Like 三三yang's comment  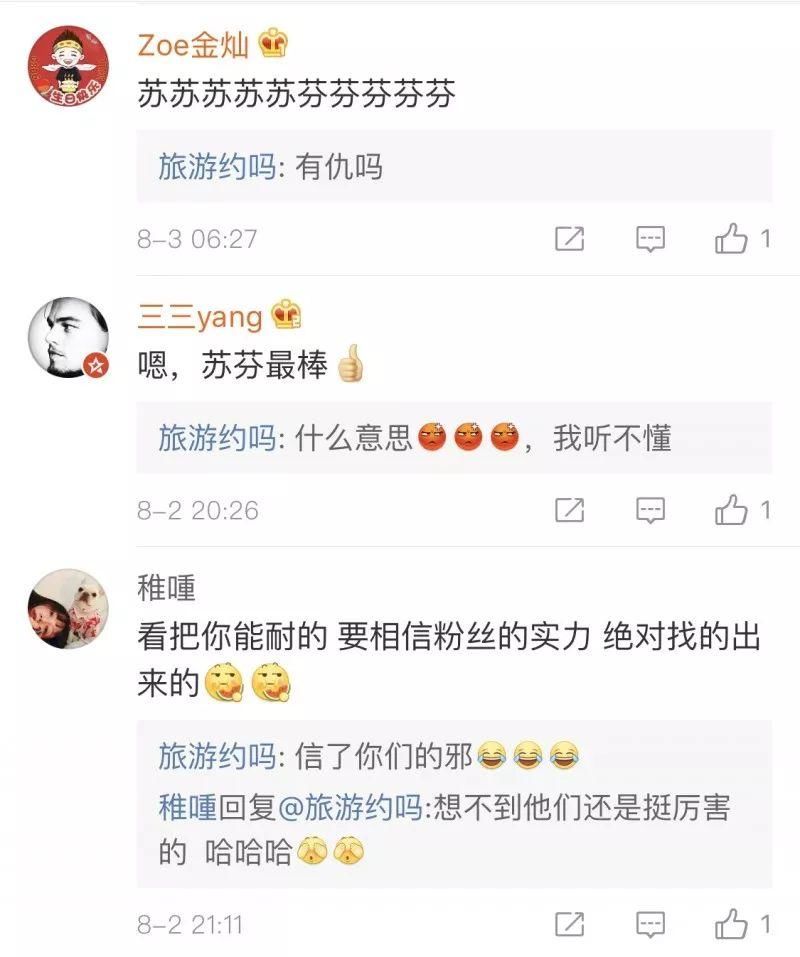732,510
